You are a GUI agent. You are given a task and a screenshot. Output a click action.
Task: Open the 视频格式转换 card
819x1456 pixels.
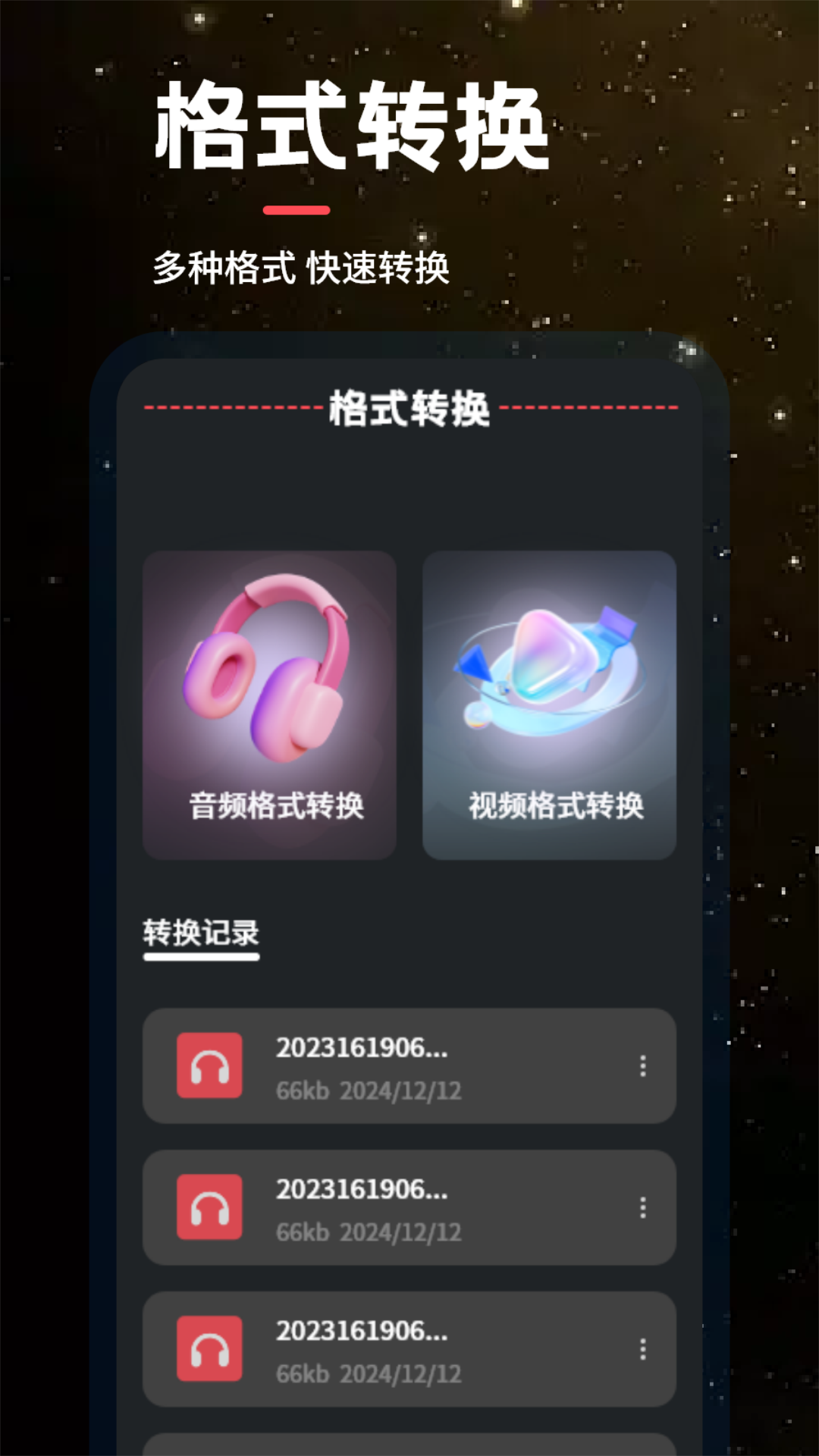[x=549, y=704]
